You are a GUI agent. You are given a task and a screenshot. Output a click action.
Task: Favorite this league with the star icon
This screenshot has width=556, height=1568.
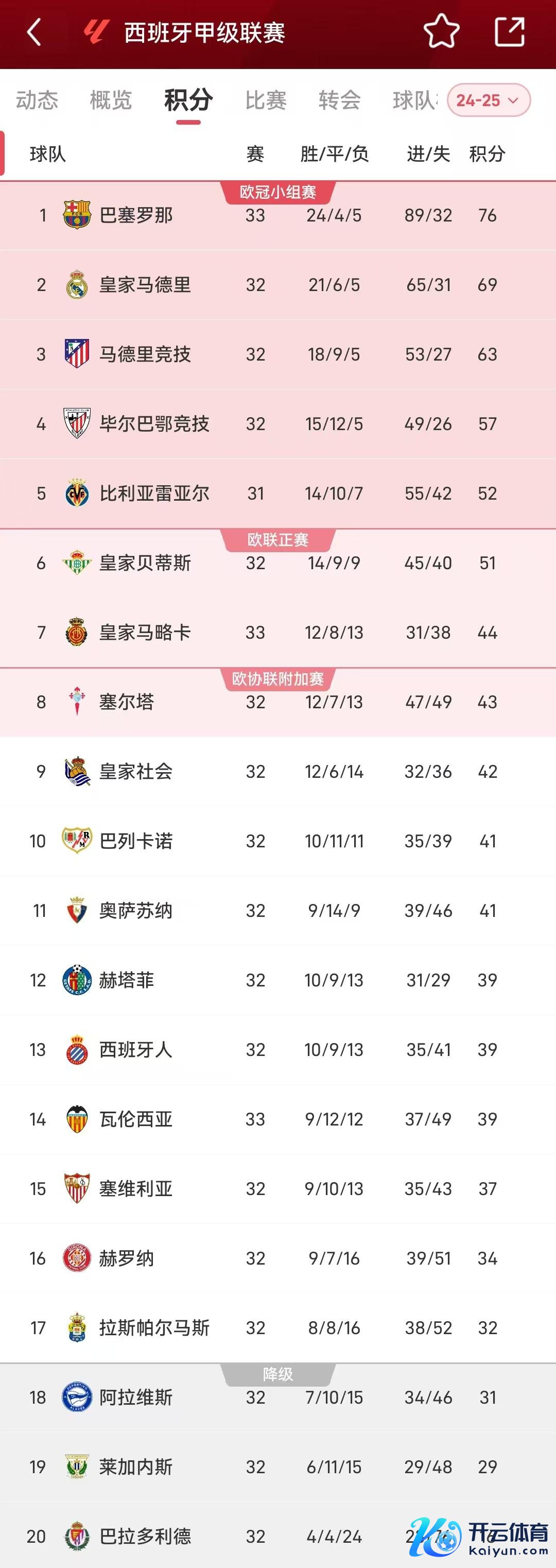click(x=441, y=31)
